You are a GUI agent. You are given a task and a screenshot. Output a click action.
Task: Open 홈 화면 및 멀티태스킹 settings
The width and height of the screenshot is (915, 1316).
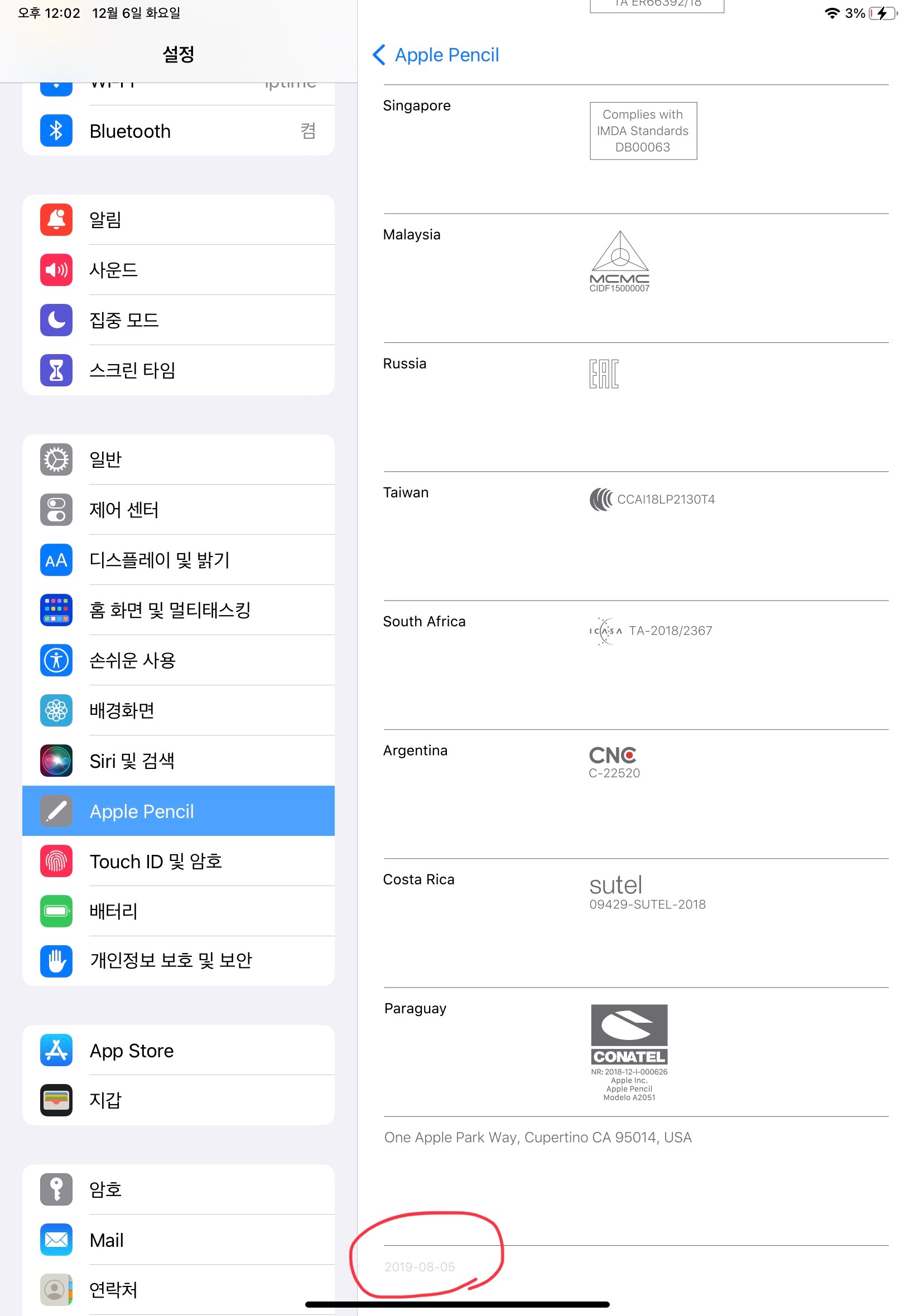pos(179,610)
